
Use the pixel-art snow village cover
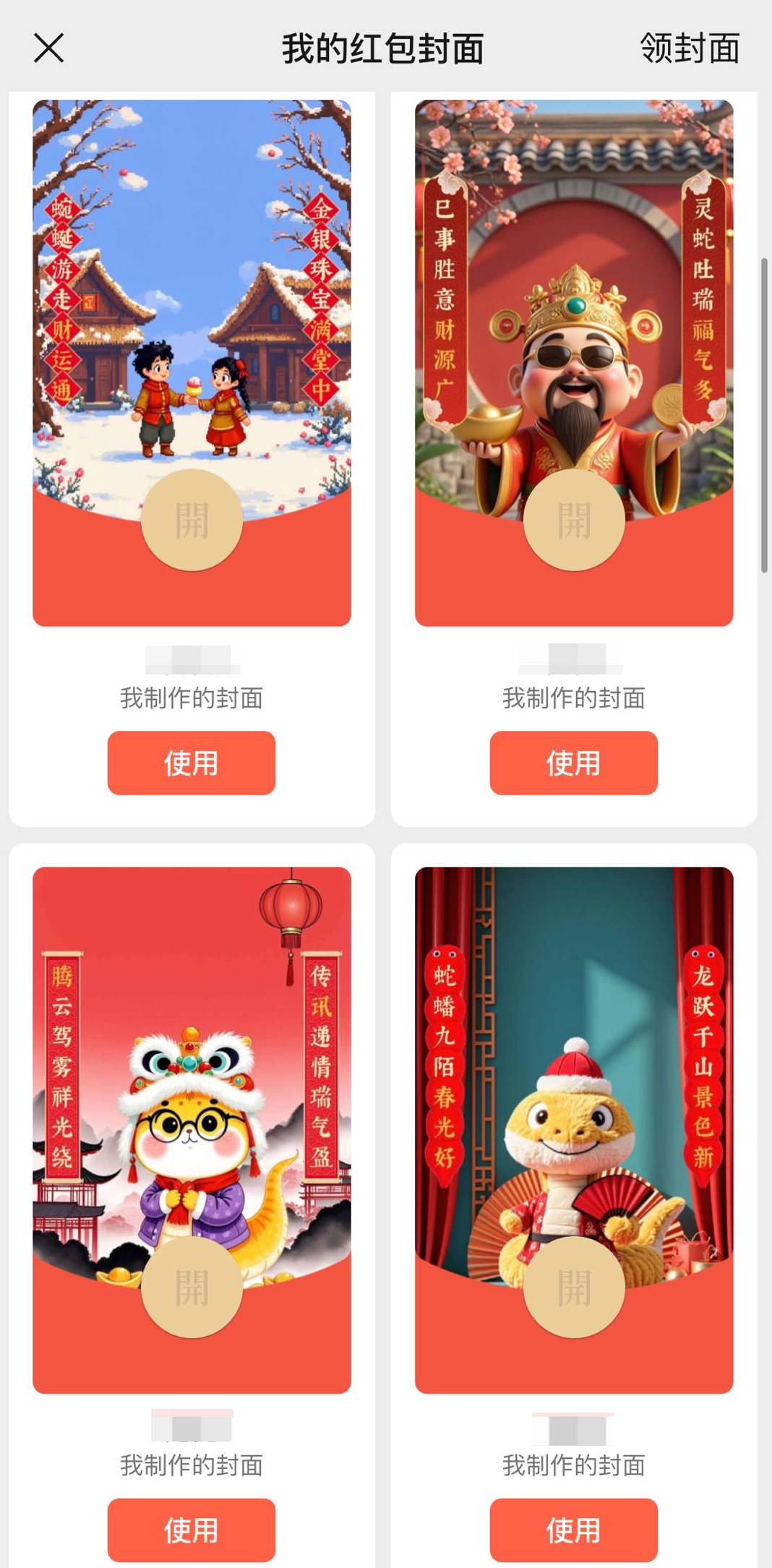(192, 763)
